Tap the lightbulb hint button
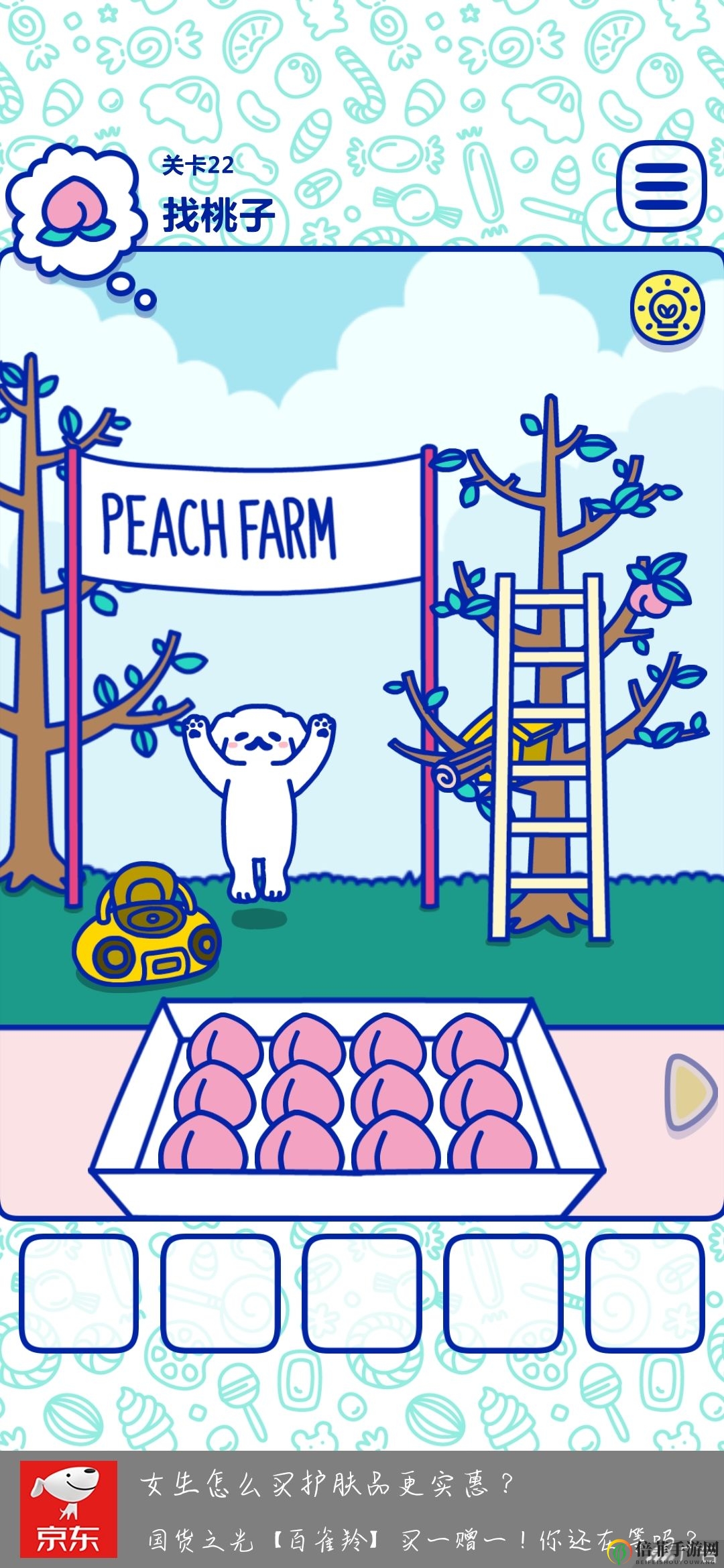The height and width of the screenshot is (1568, 724). click(x=667, y=309)
